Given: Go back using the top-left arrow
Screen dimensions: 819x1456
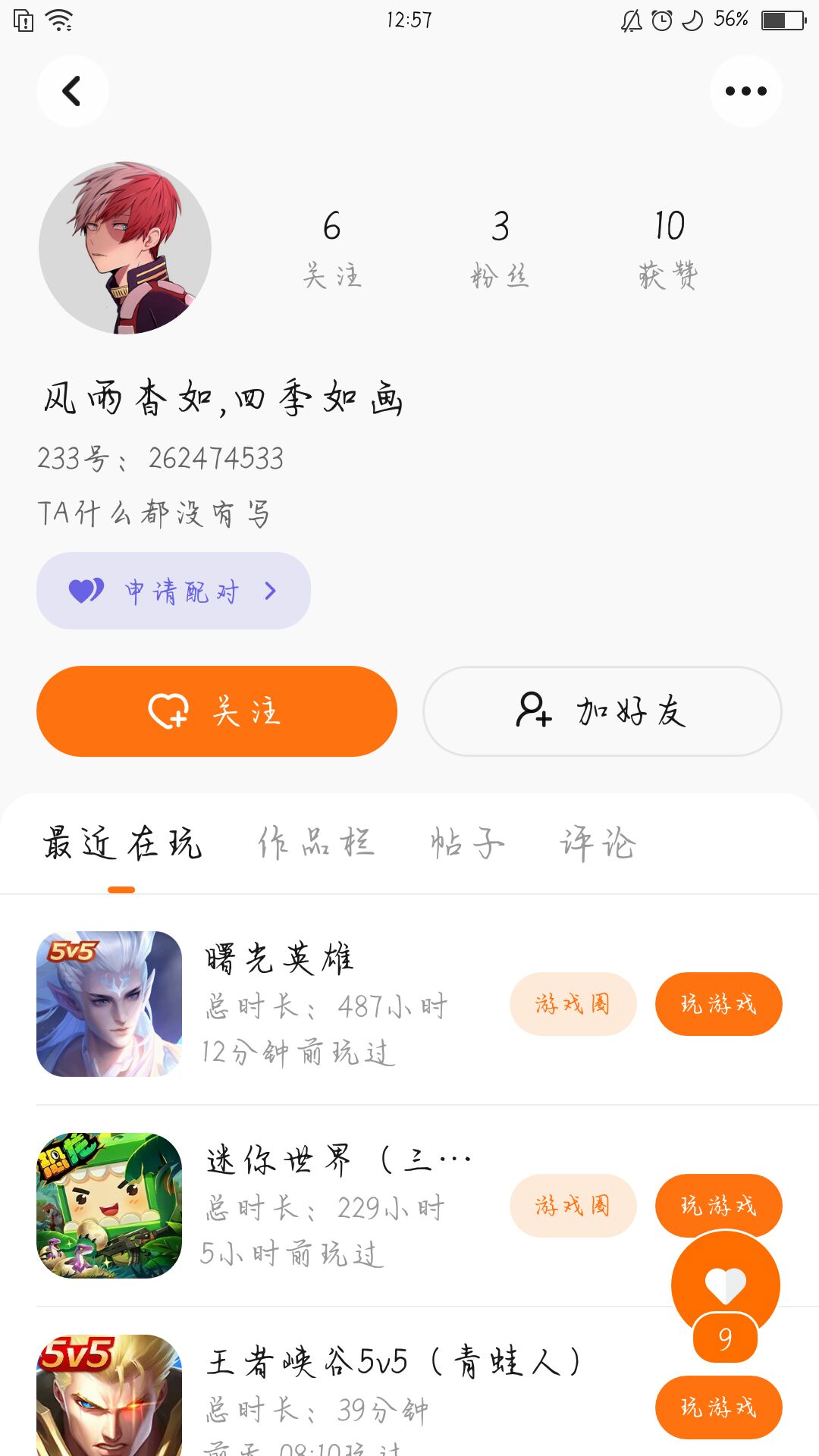Looking at the screenshot, I should pos(72,91).
